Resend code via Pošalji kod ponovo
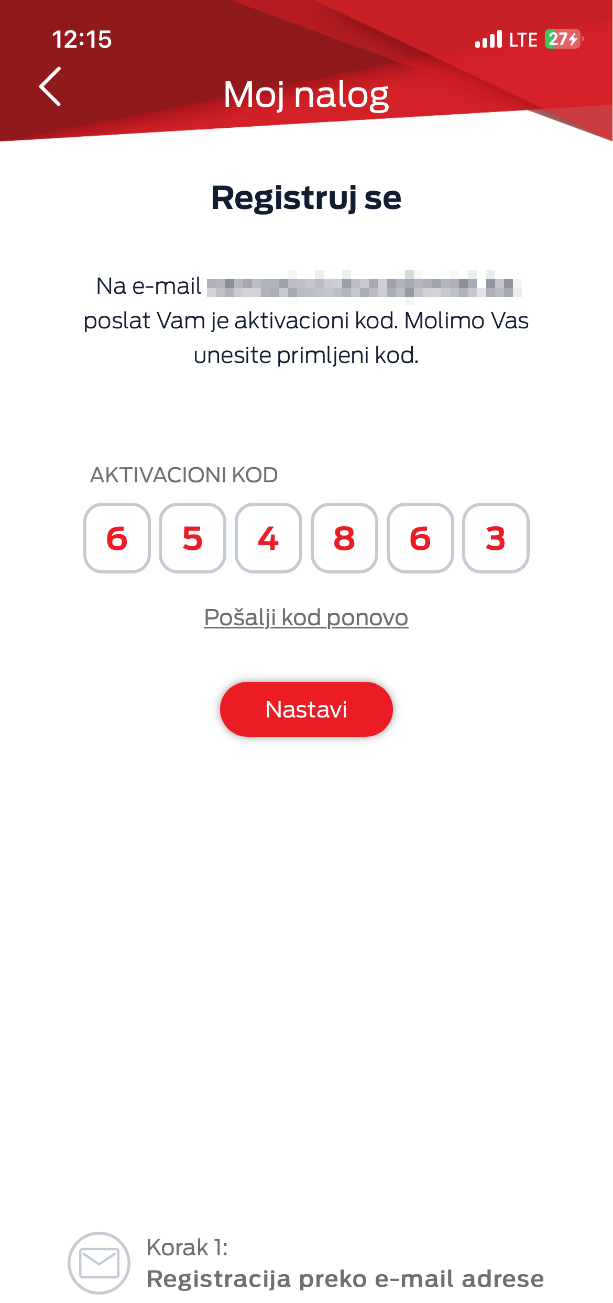 point(306,617)
